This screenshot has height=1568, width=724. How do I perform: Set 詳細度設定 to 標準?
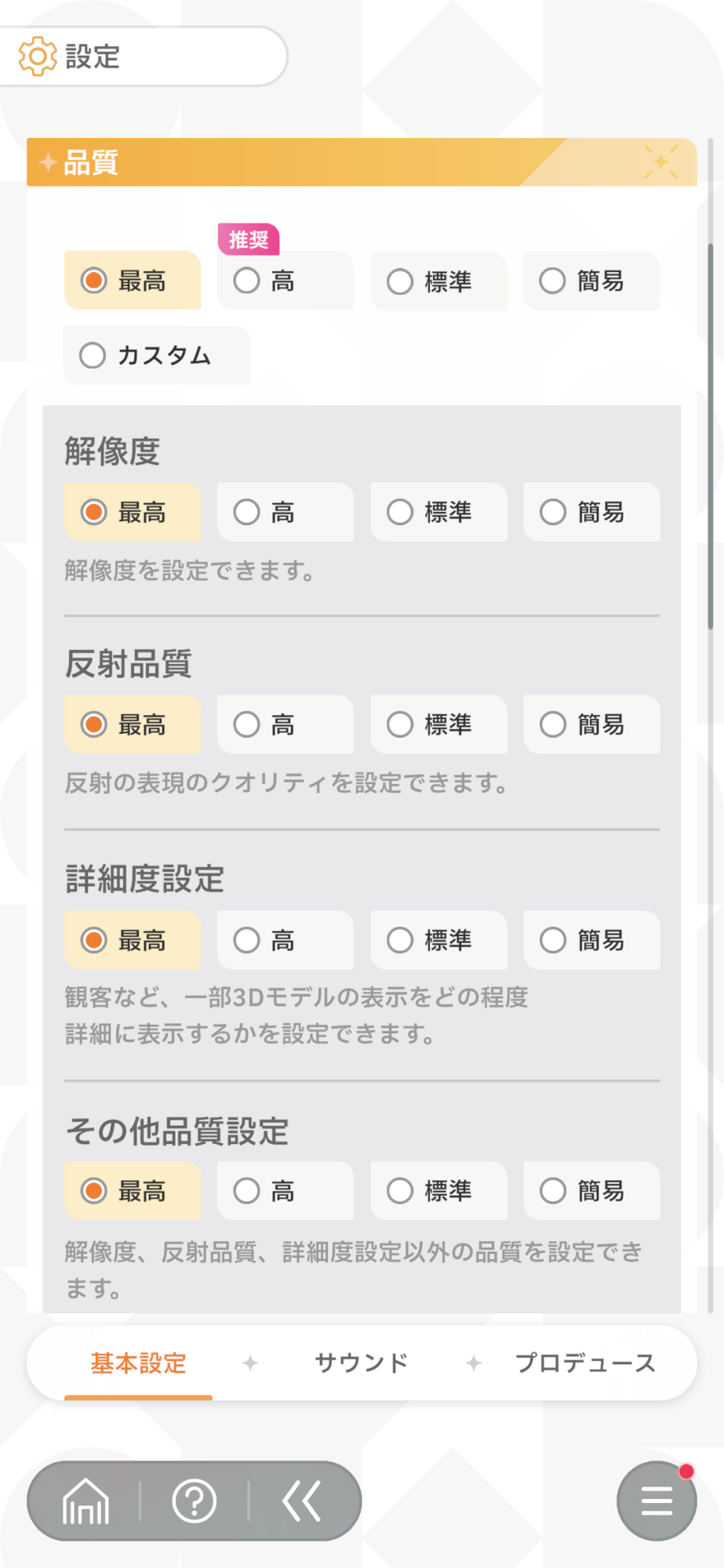coord(438,940)
